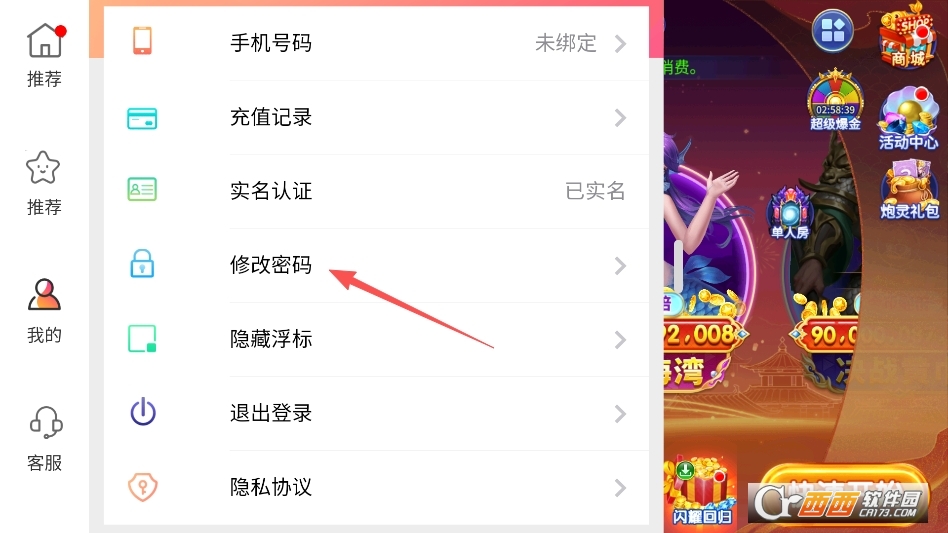The image size is (948, 533).
Task: Open 充值记录 recharge history
Action: 376,117
